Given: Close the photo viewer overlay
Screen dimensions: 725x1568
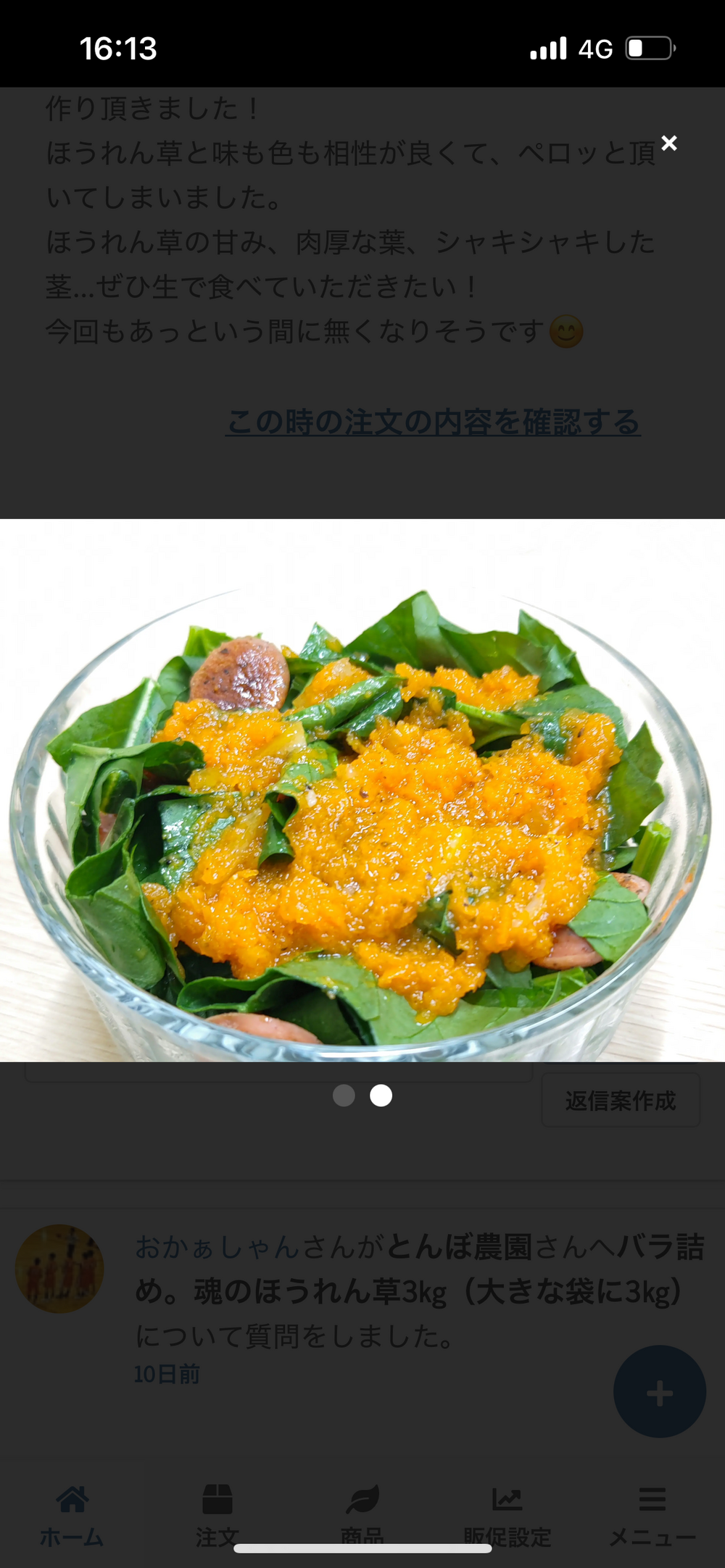Looking at the screenshot, I should tap(669, 143).
